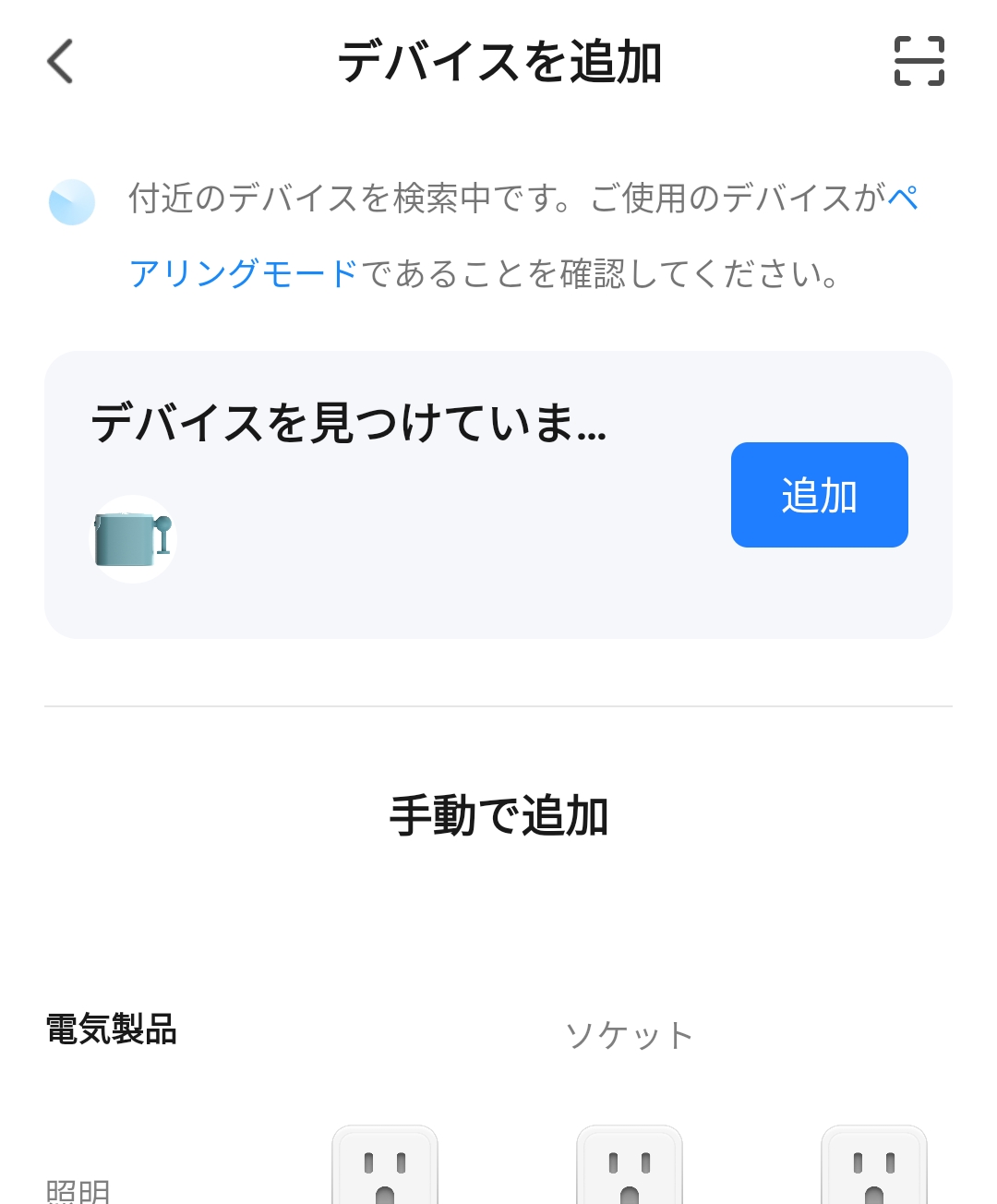Select the discovered device thumbnail
Screen dimensions: 997x1204
point(133,539)
